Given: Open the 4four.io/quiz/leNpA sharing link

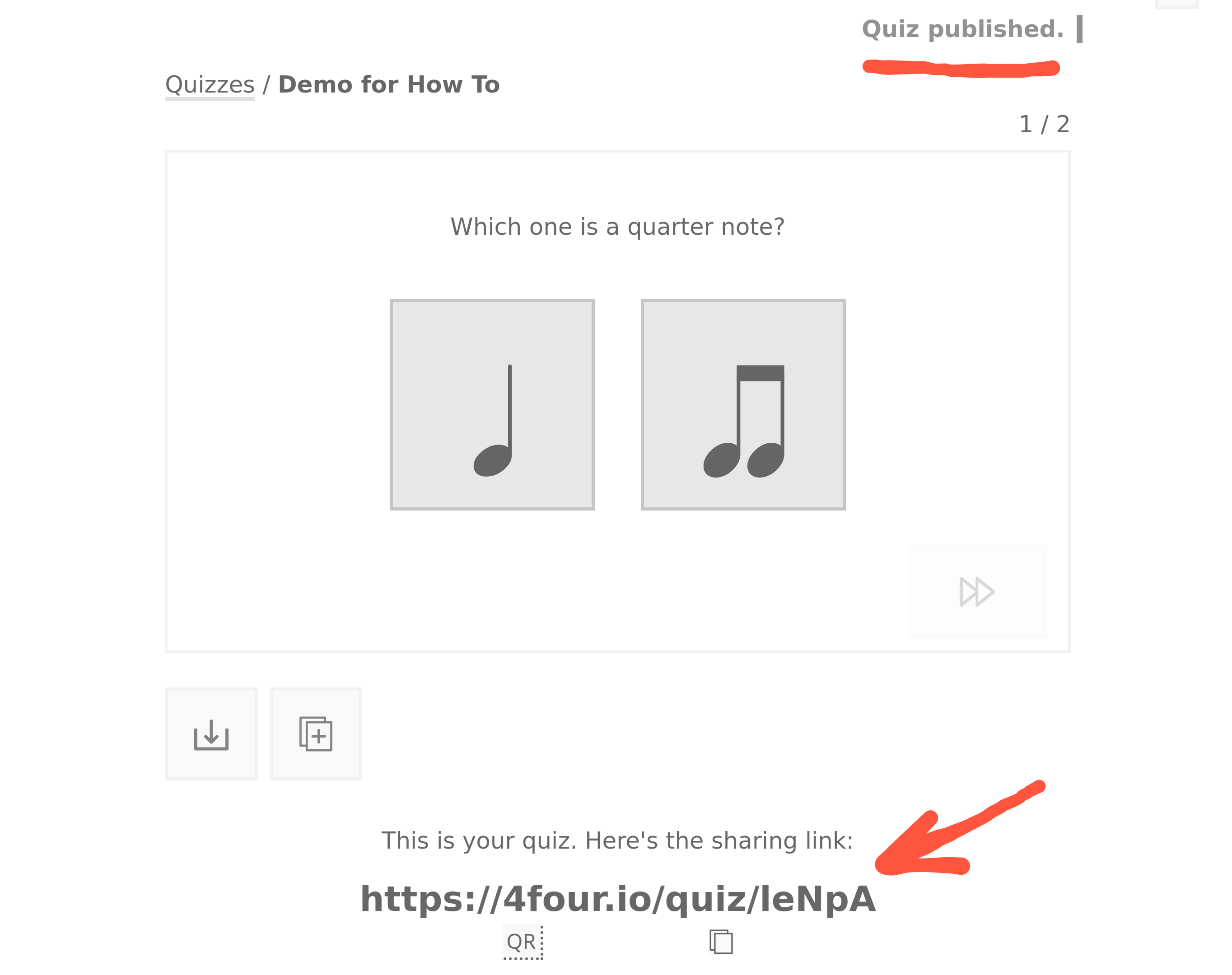Looking at the screenshot, I should tap(617, 899).
